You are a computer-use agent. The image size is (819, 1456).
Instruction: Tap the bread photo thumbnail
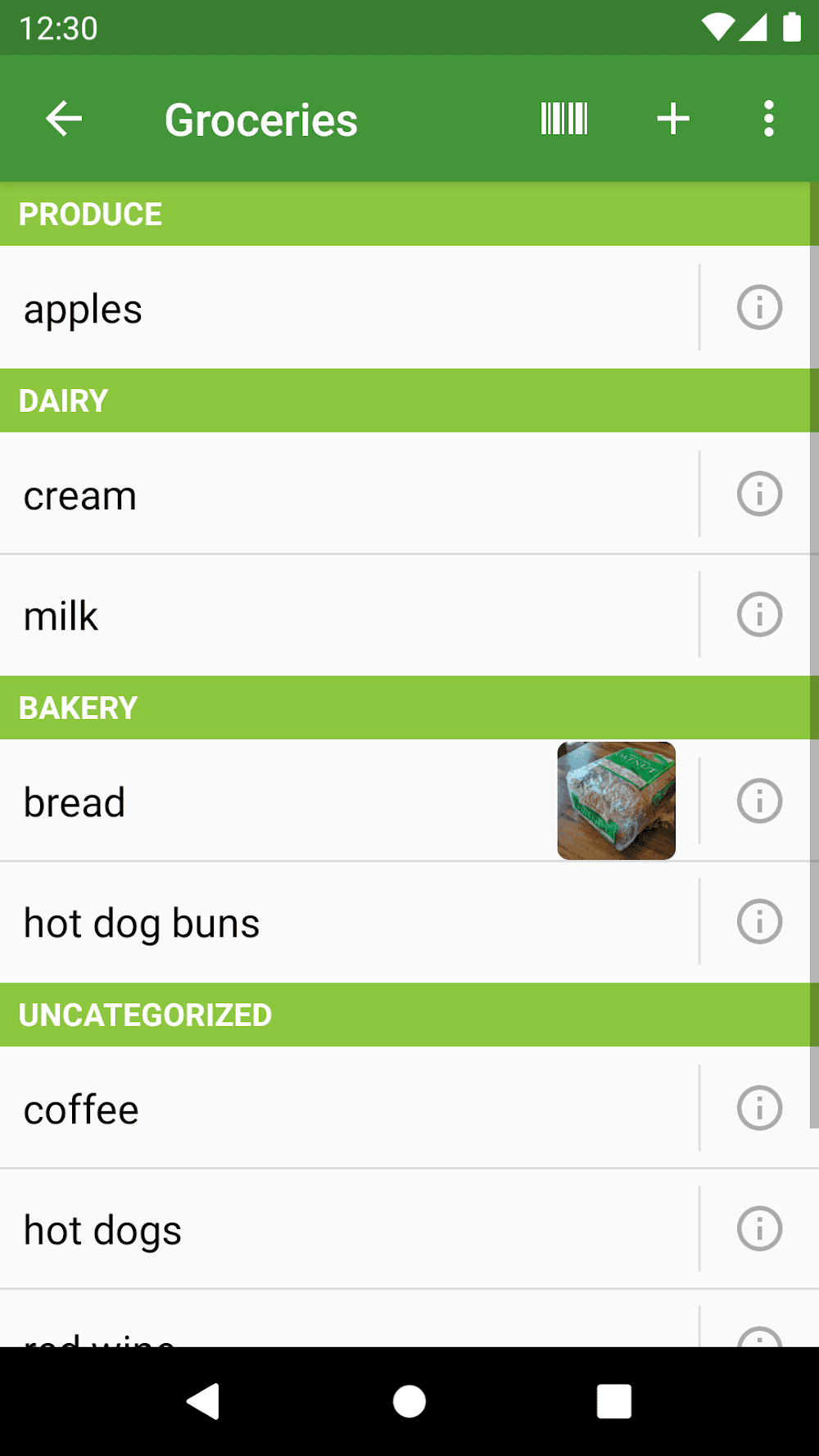(616, 801)
